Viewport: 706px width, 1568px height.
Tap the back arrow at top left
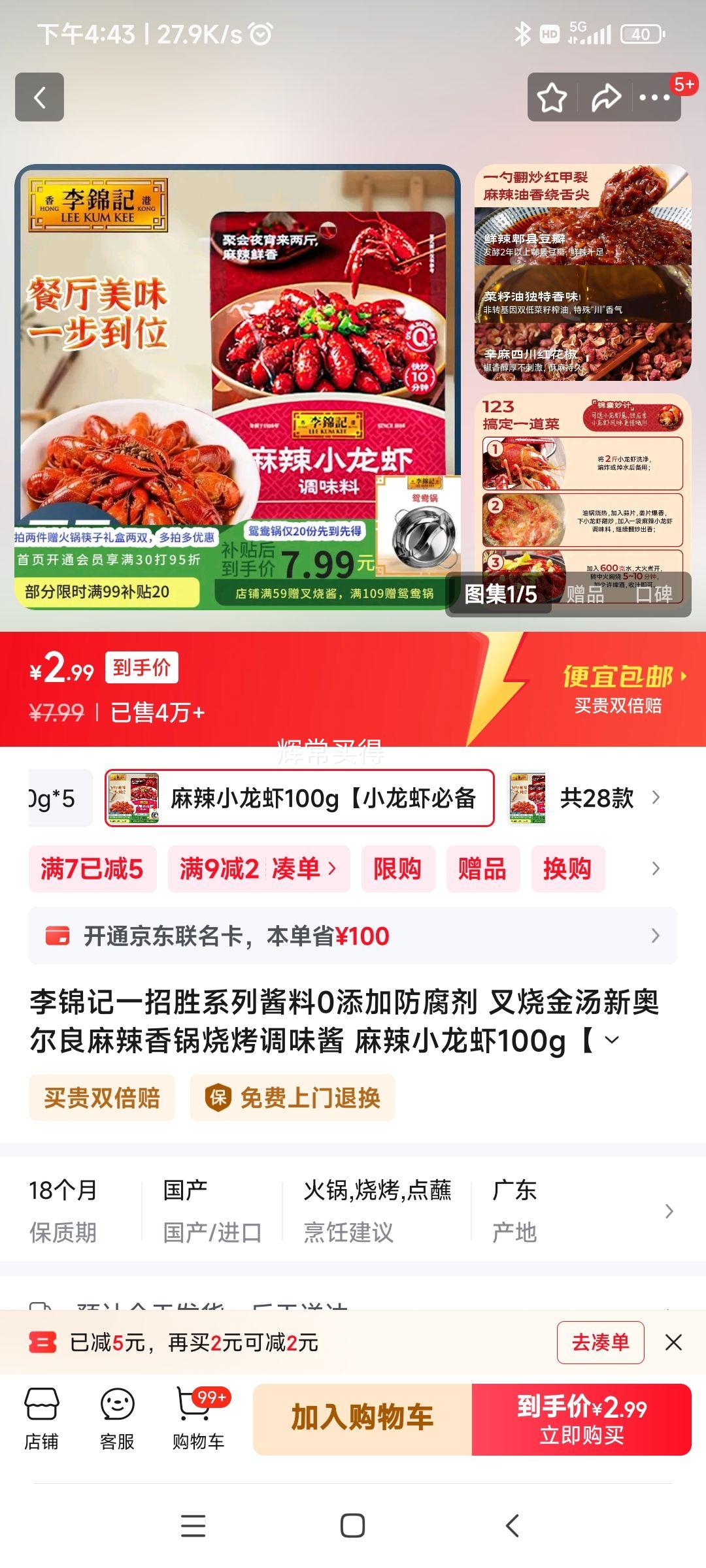coord(39,97)
